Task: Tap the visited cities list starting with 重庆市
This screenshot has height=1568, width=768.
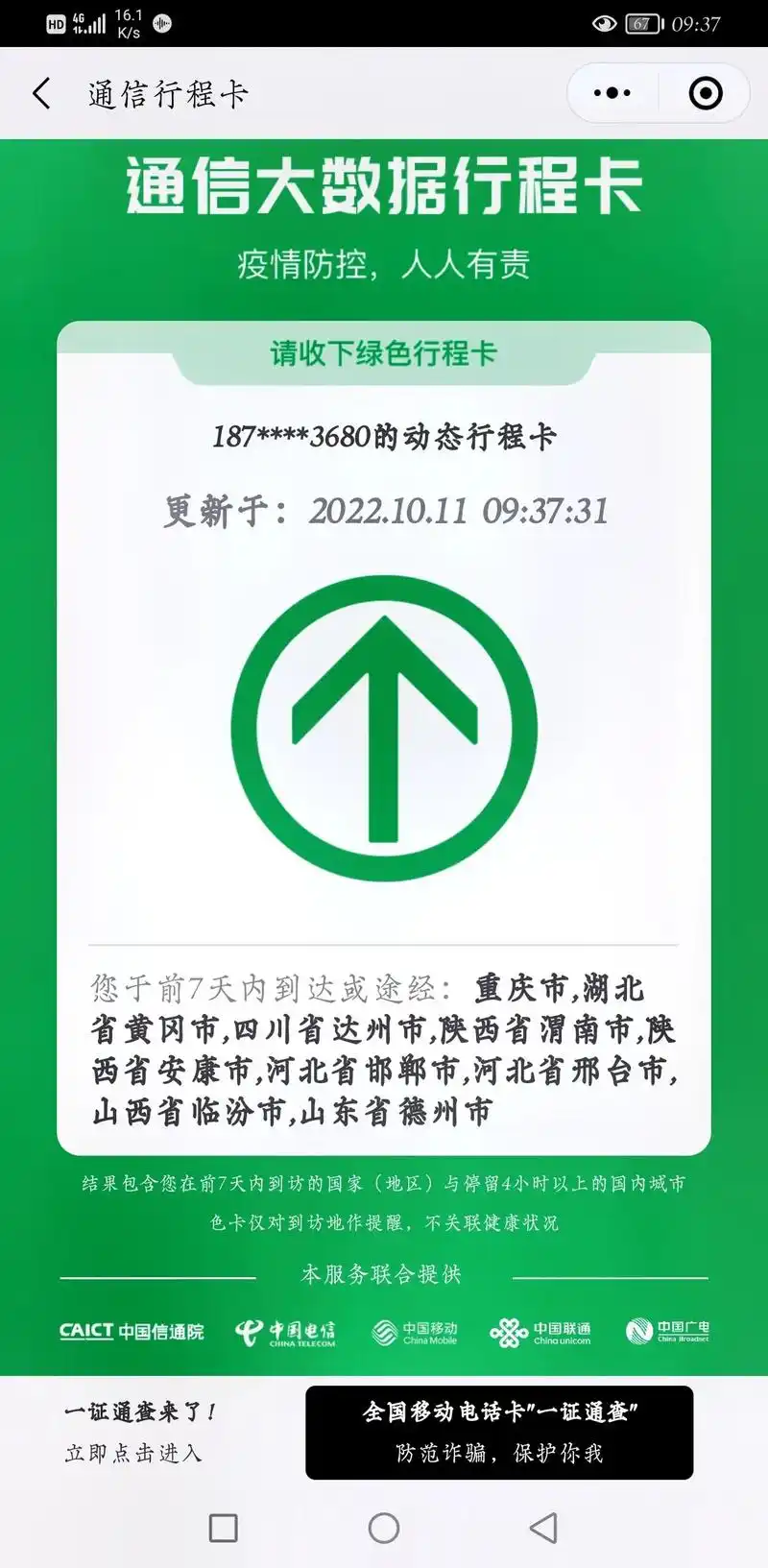Action: point(384,1049)
